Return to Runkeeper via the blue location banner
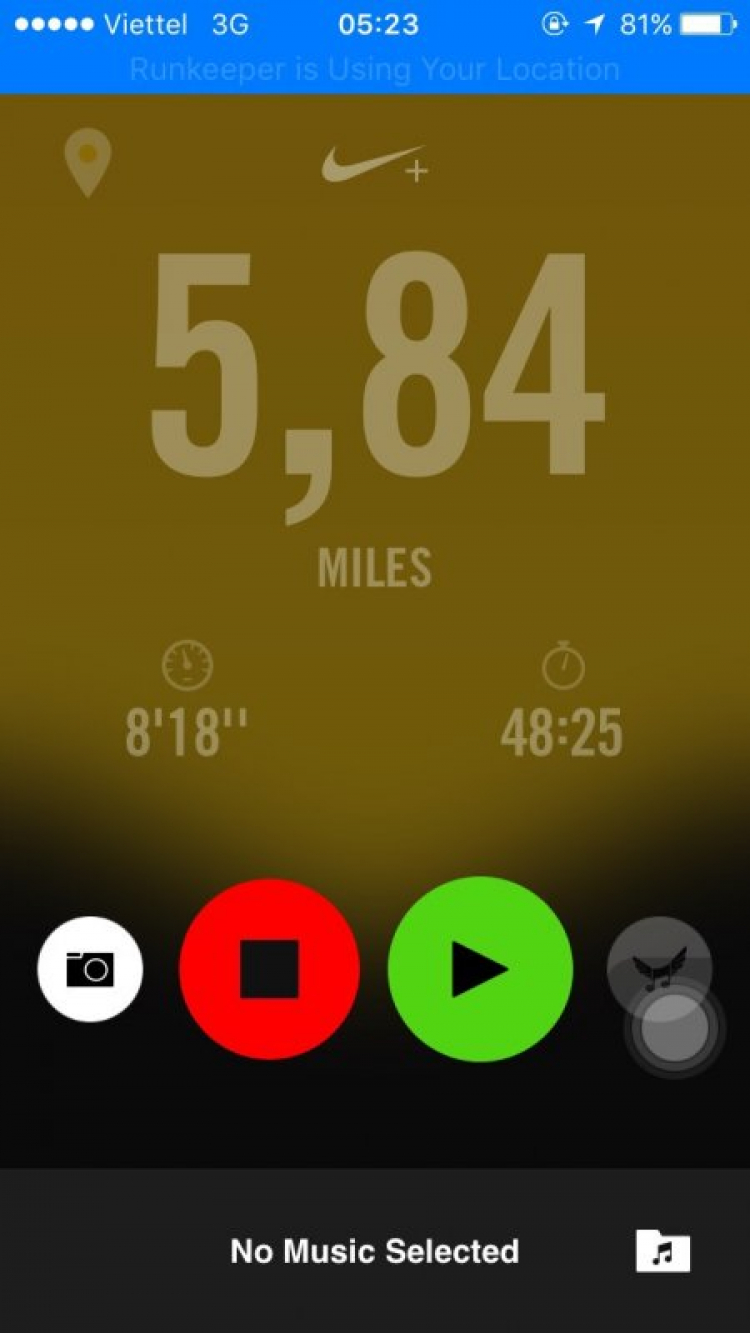This screenshot has width=750, height=1333. coord(375,69)
